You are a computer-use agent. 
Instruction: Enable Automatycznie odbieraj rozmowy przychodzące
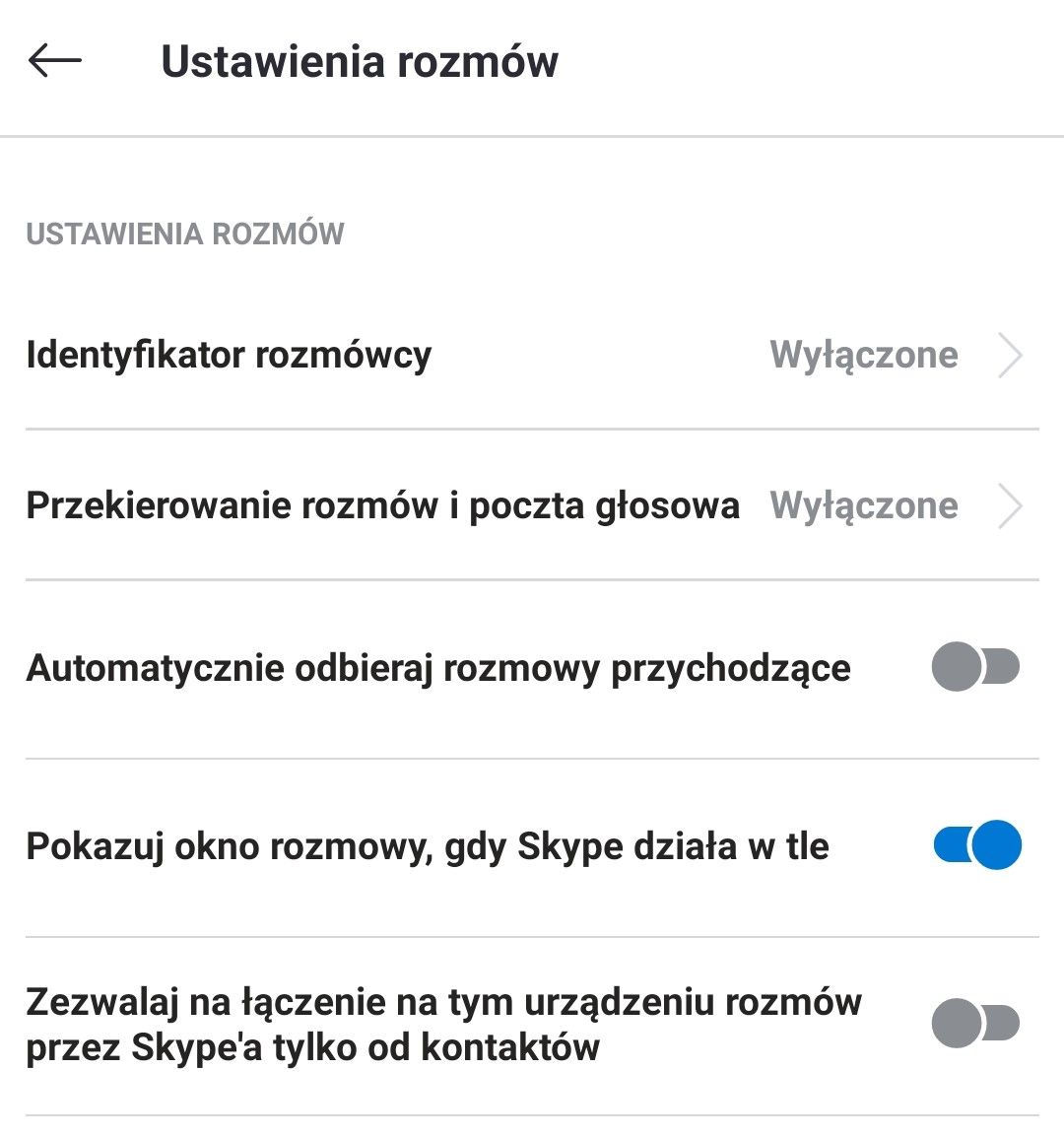pyautogui.click(x=974, y=668)
